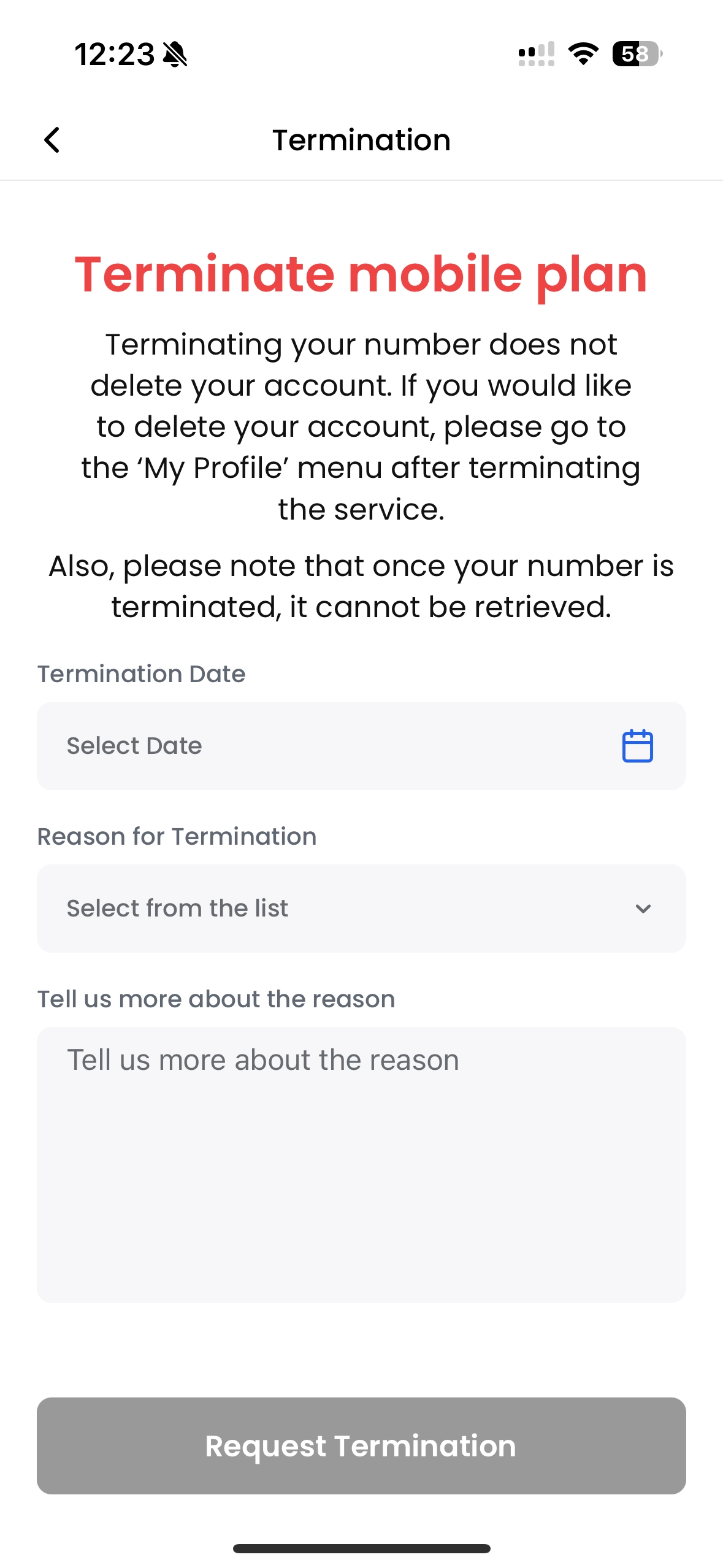Viewport: 723px width, 1568px height.
Task: Tap the Request Termination button
Action: [x=361, y=1445]
